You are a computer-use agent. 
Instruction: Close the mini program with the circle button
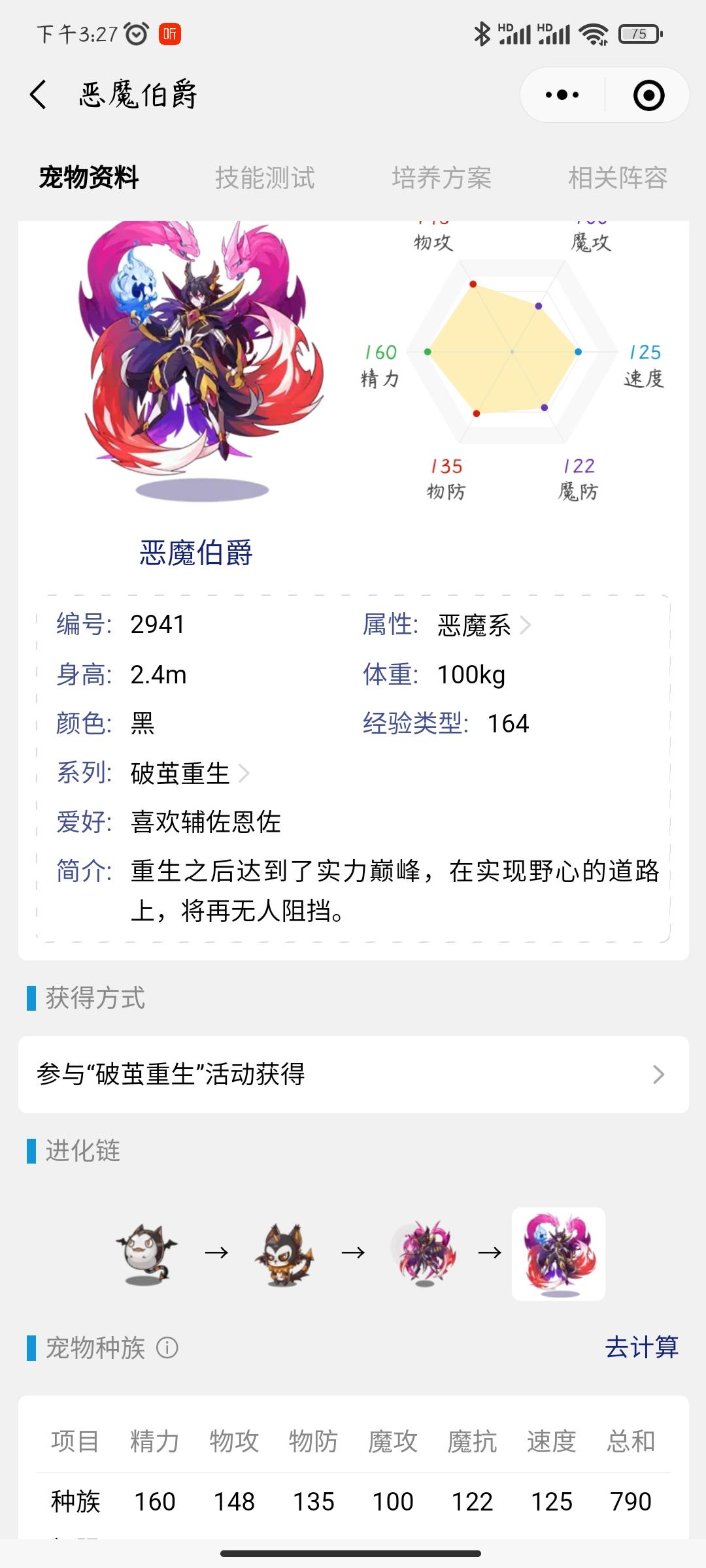pyautogui.click(x=648, y=95)
